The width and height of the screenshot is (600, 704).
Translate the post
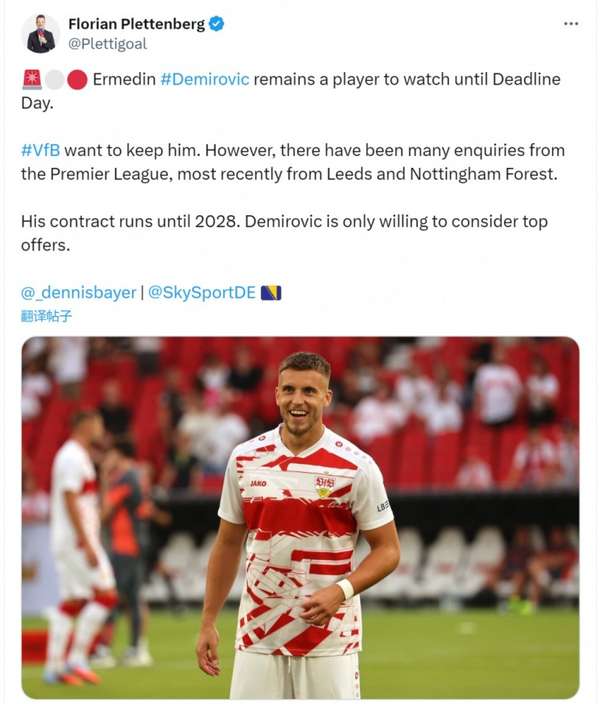pos(46,316)
